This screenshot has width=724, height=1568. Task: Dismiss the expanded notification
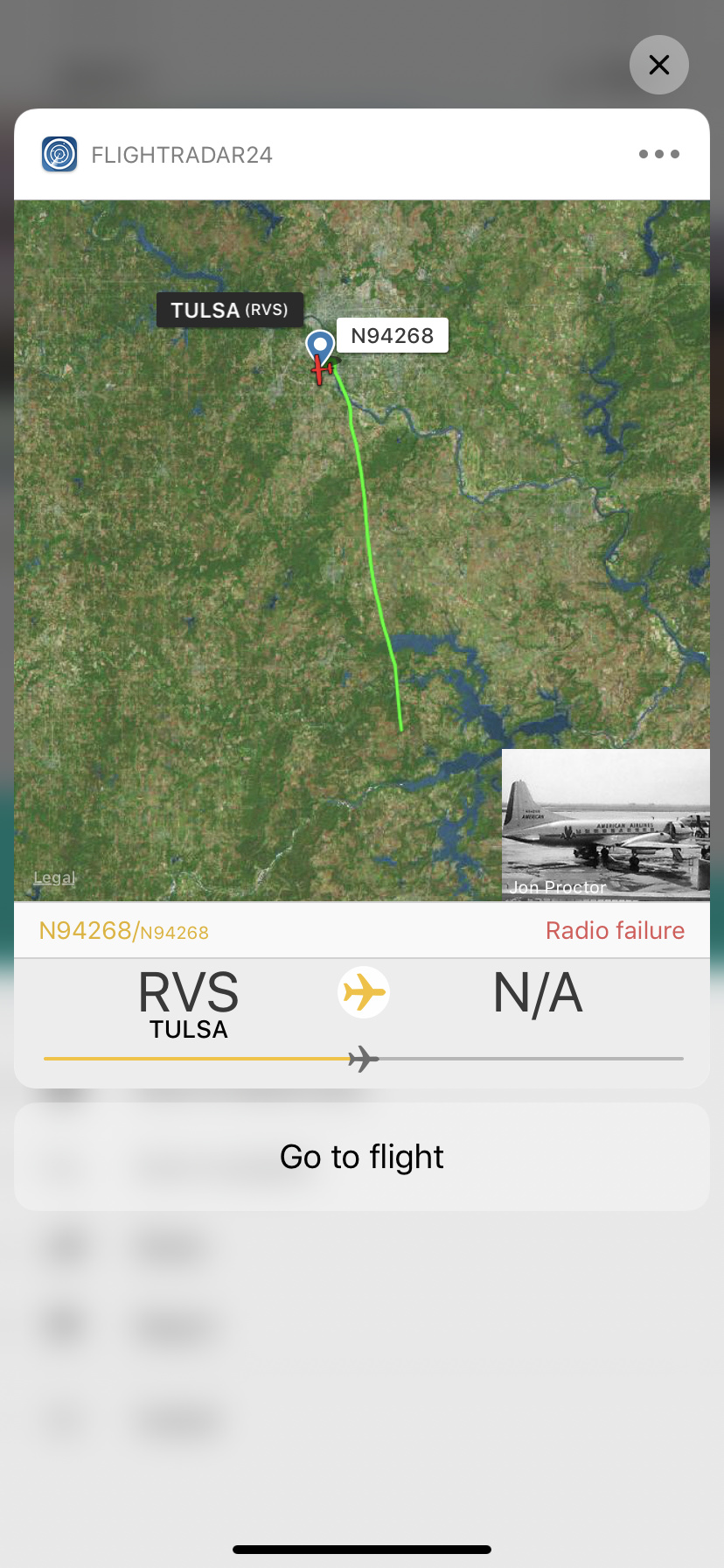(658, 65)
